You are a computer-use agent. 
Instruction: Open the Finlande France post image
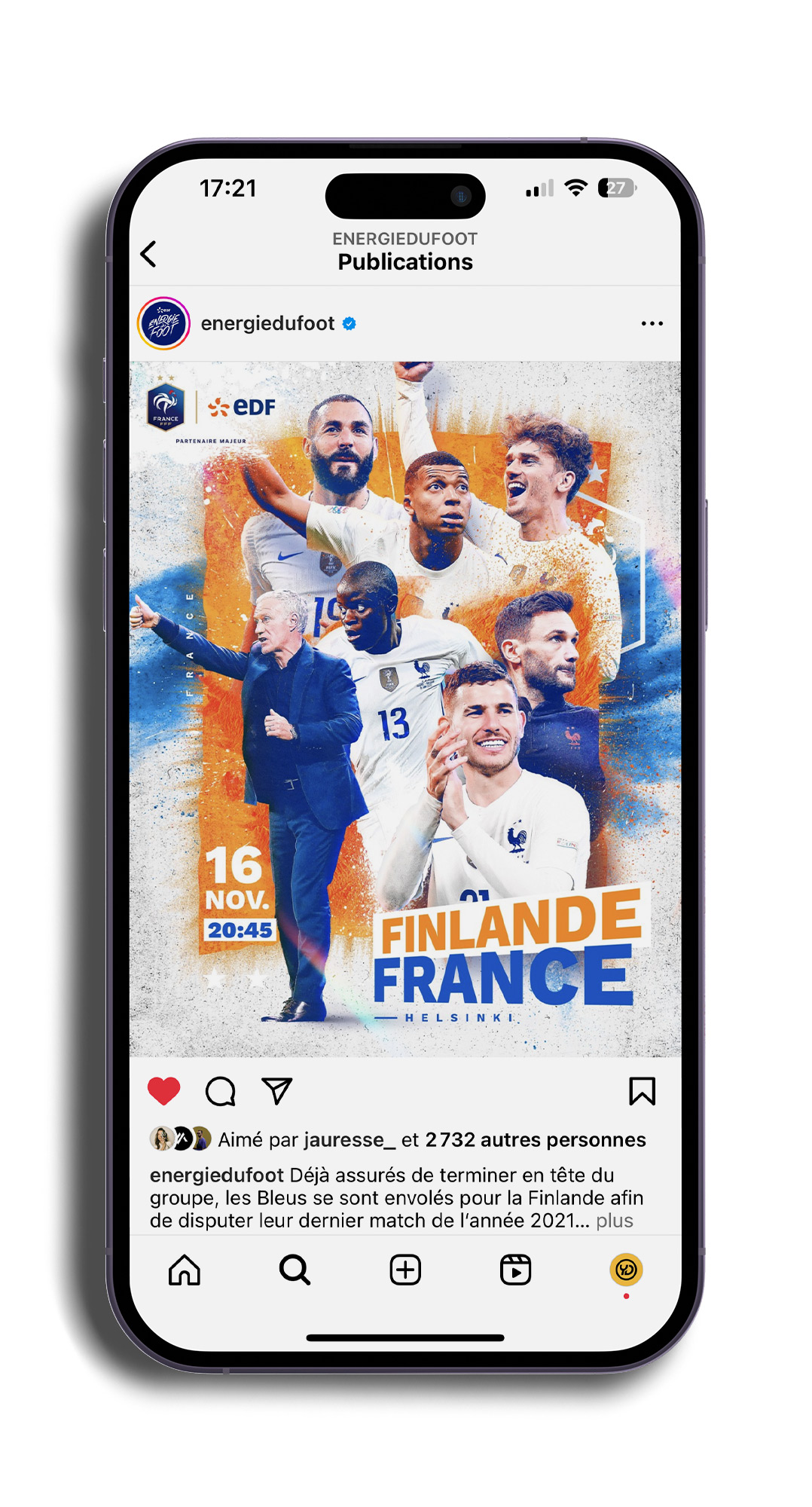[x=405, y=708]
